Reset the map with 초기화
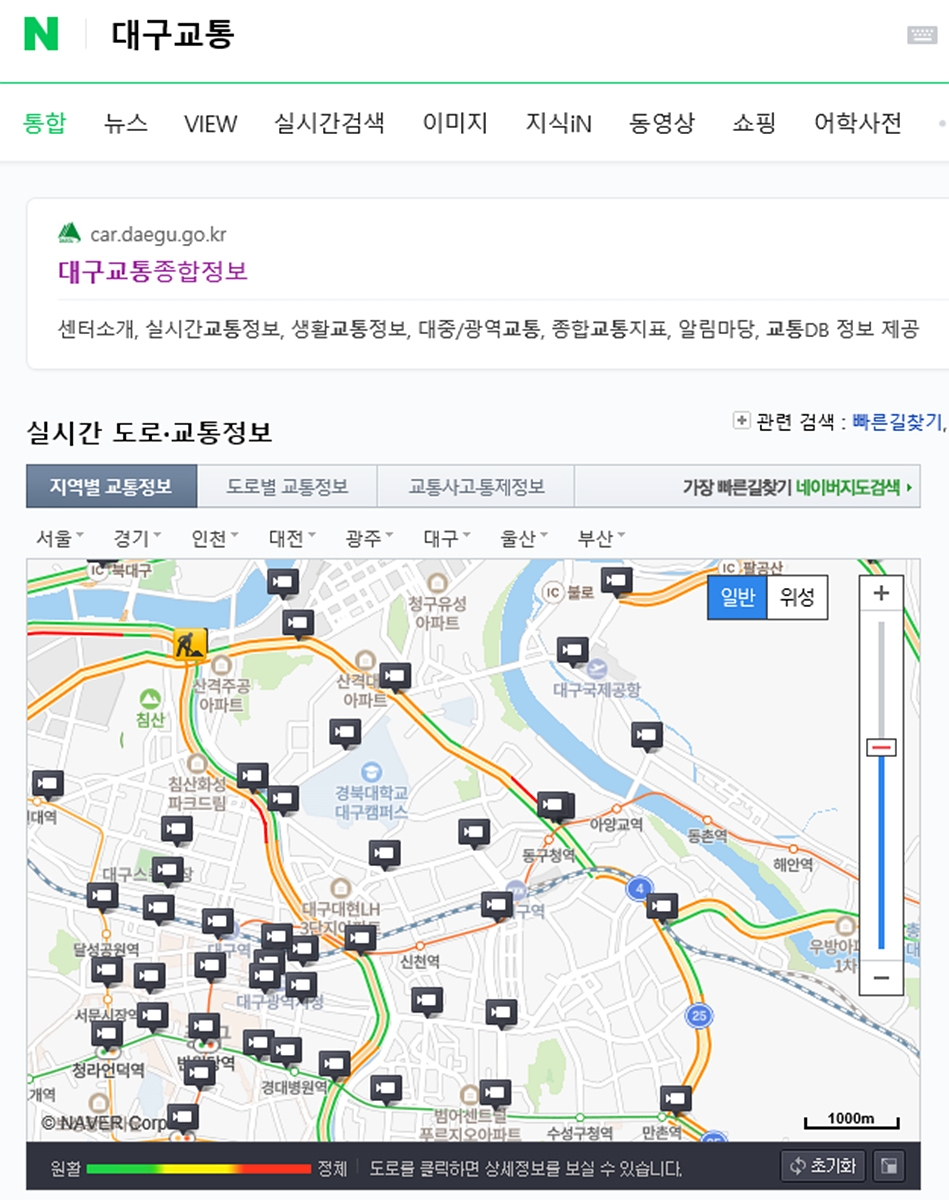 click(824, 1165)
